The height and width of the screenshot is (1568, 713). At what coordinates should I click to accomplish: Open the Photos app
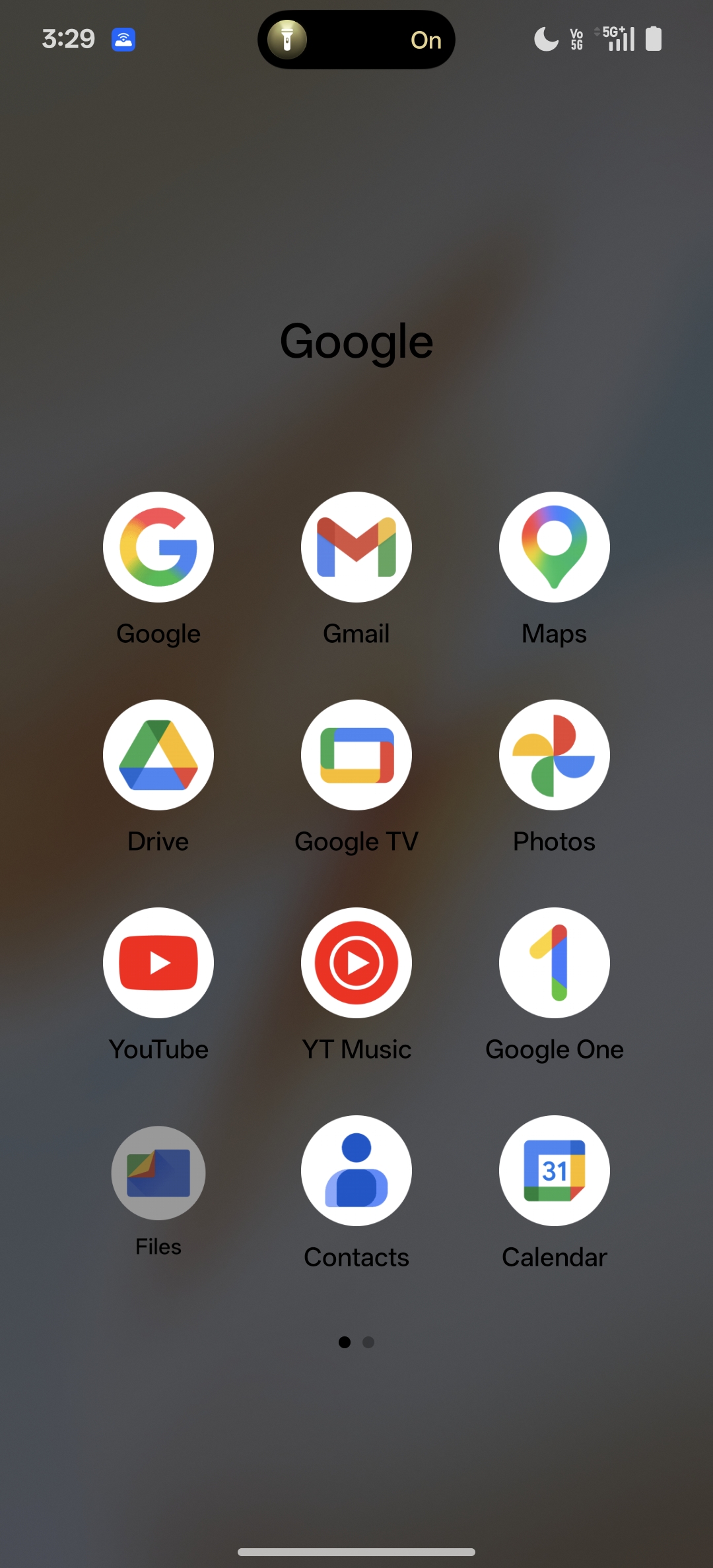(x=555, y=755)
